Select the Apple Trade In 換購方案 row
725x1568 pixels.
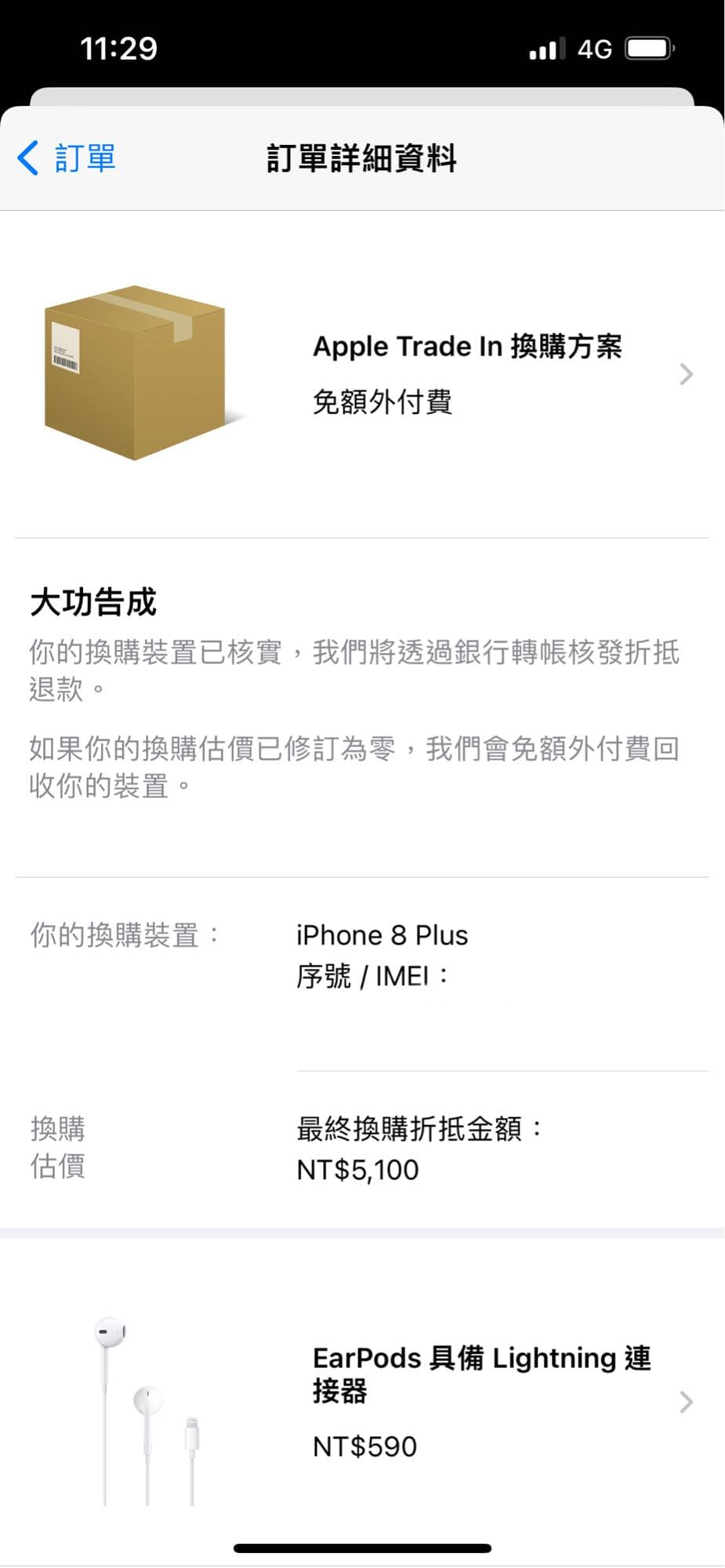[469, 346]
